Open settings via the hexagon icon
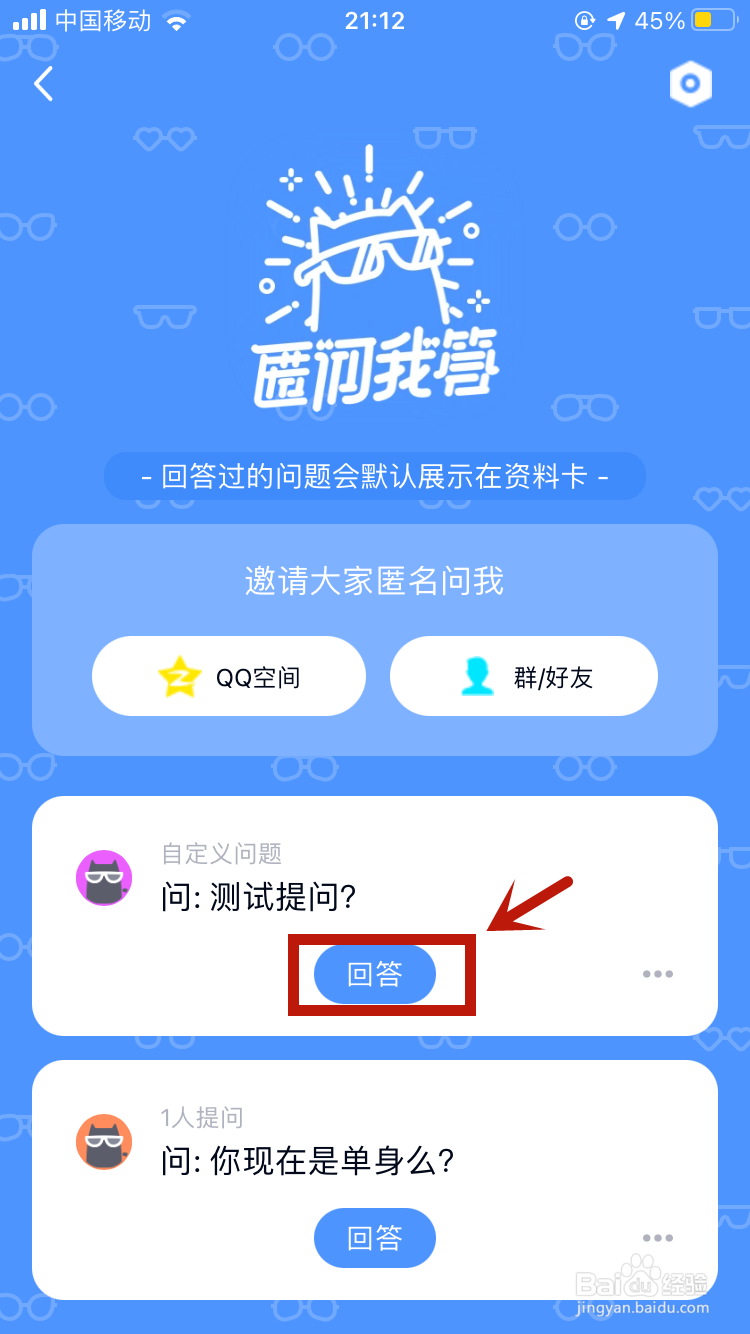This screenshot has height=1334, width=750. tap(691, 84)
